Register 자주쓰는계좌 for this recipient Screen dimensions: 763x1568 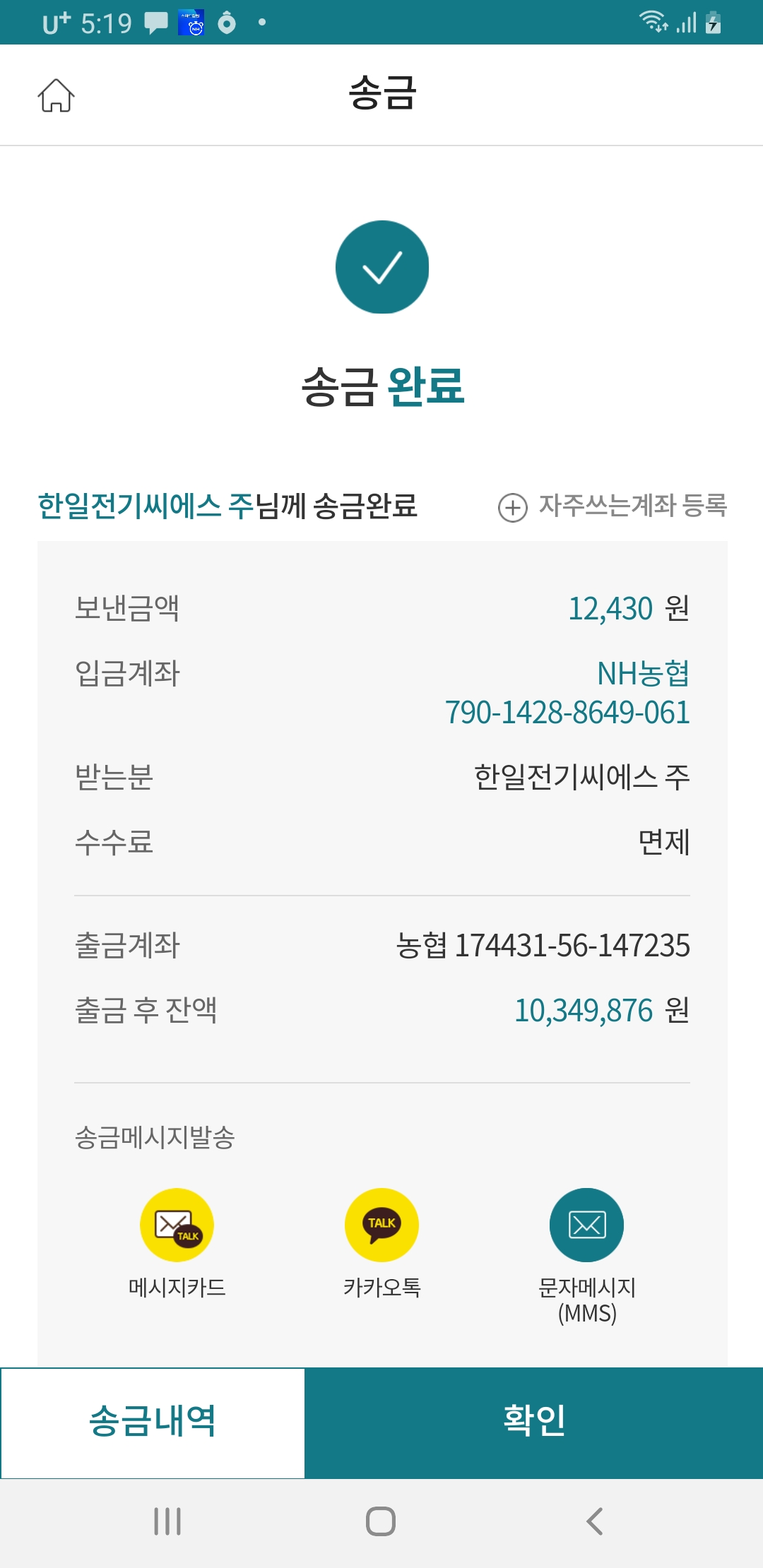click(x=613, y=506)
